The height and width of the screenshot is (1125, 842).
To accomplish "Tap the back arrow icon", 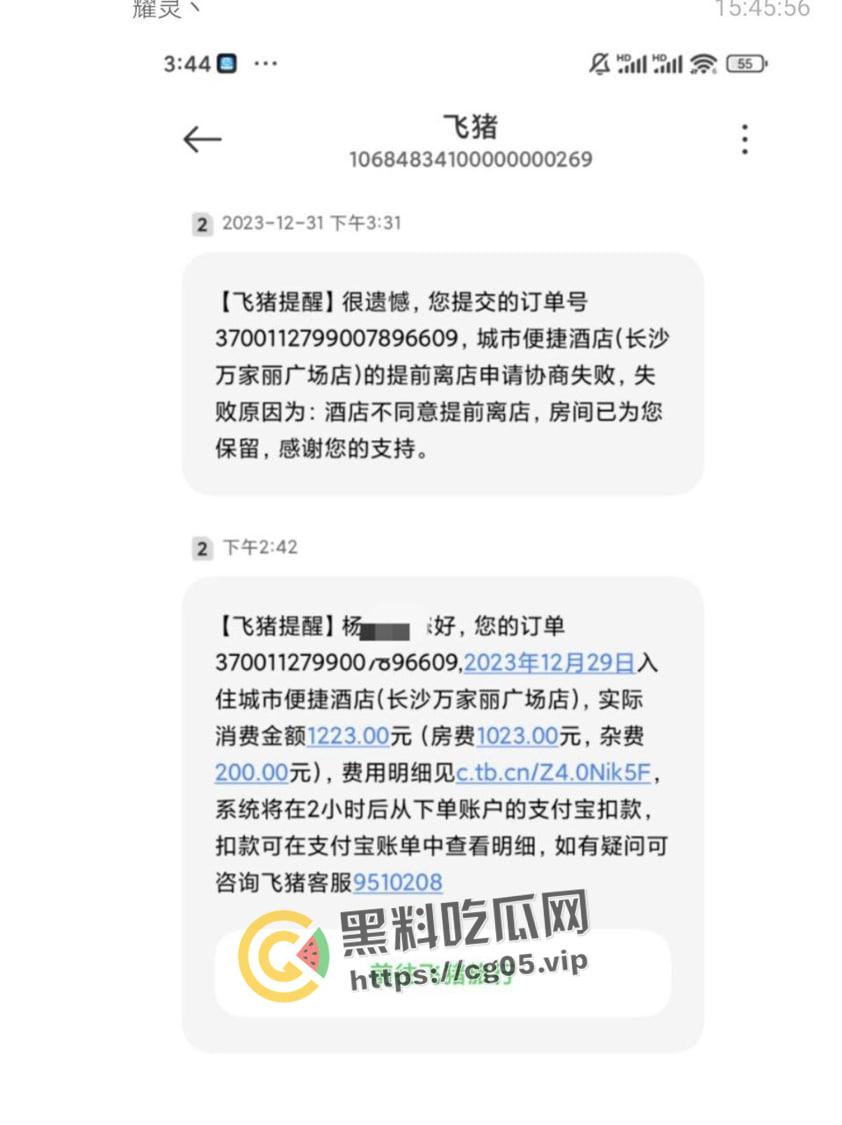I will pos(202,140).
